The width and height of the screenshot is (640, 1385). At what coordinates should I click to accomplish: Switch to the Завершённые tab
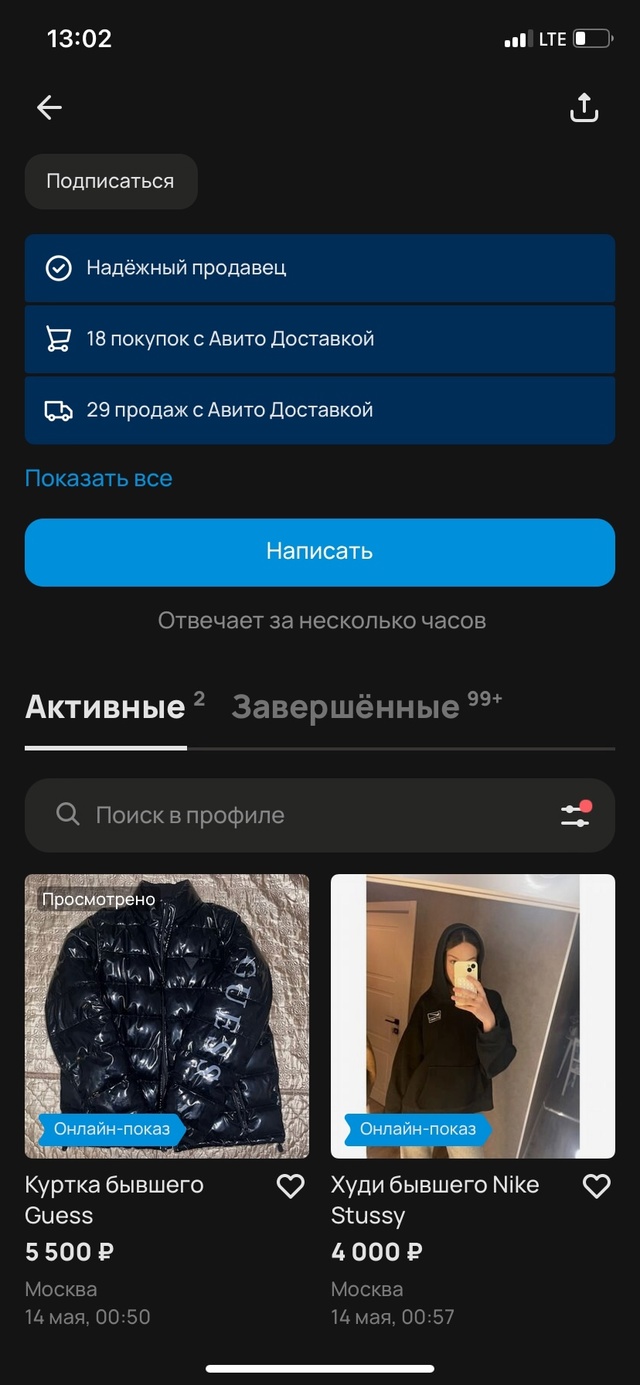point(346,707)
